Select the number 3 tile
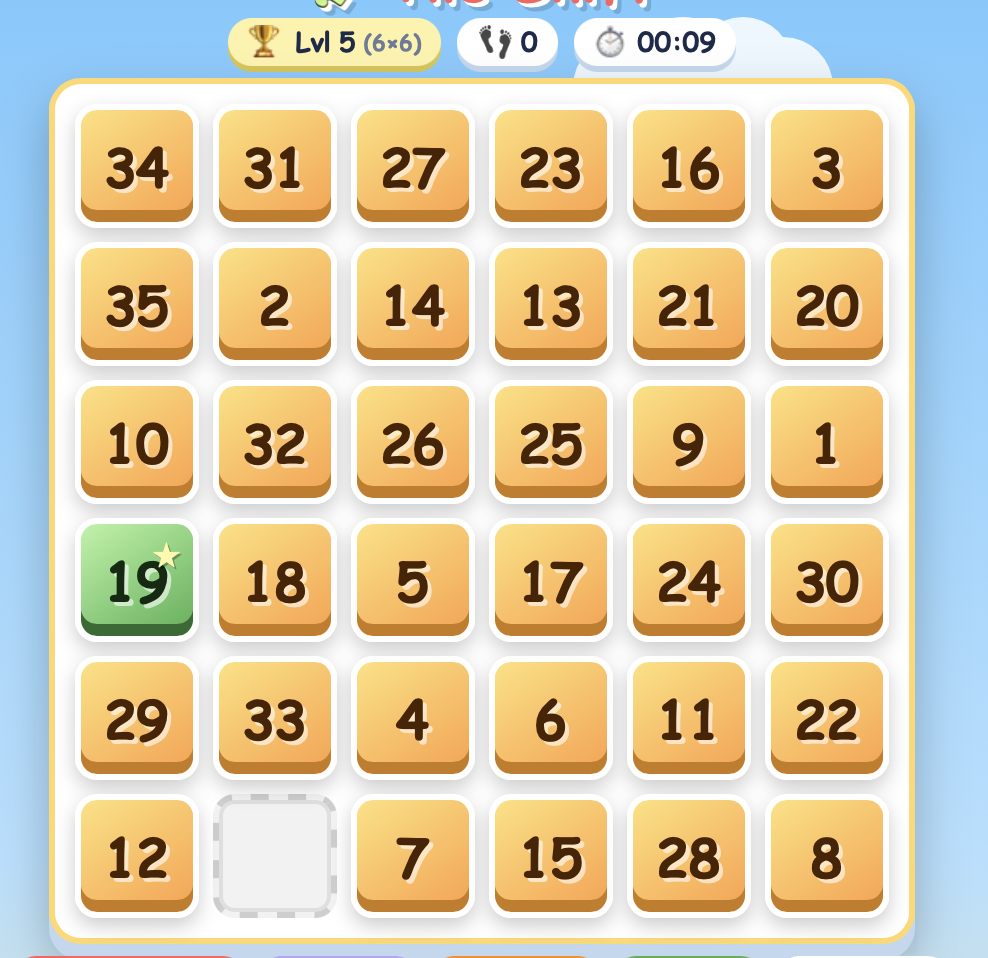This screenshot has width=988, height=958. click(x=827, y=165)
